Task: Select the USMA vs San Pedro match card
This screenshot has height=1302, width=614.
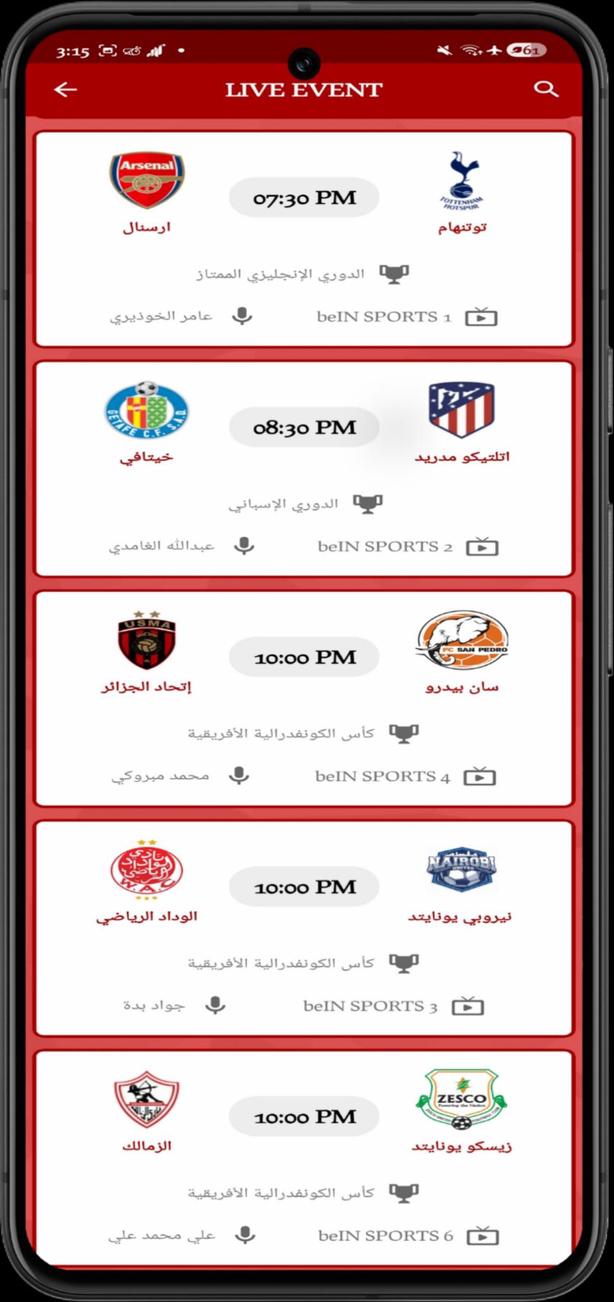Action: click(x=304, y=699)
